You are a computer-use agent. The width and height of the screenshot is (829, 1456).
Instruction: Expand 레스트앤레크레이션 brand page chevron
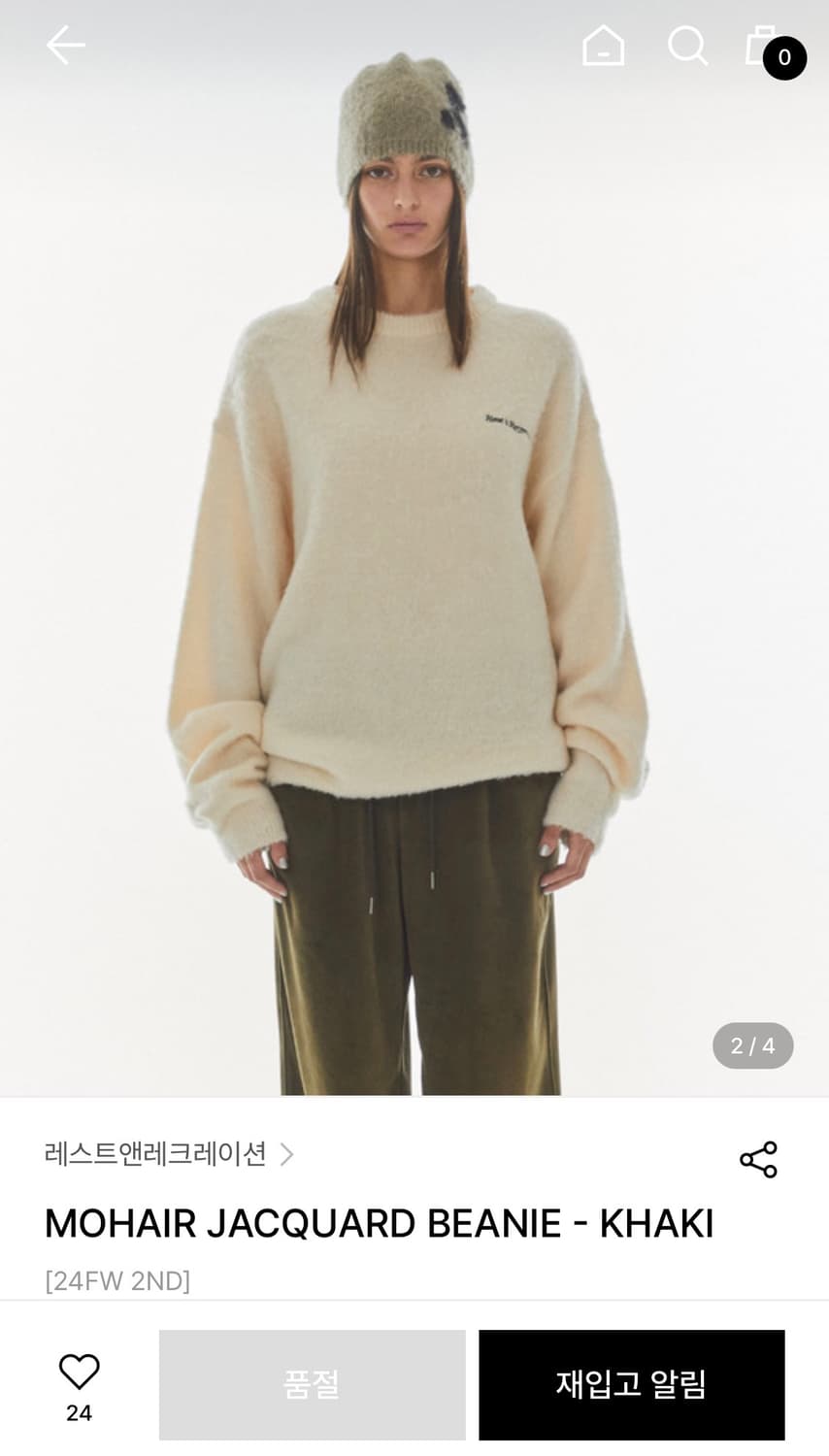(287, 1155)
